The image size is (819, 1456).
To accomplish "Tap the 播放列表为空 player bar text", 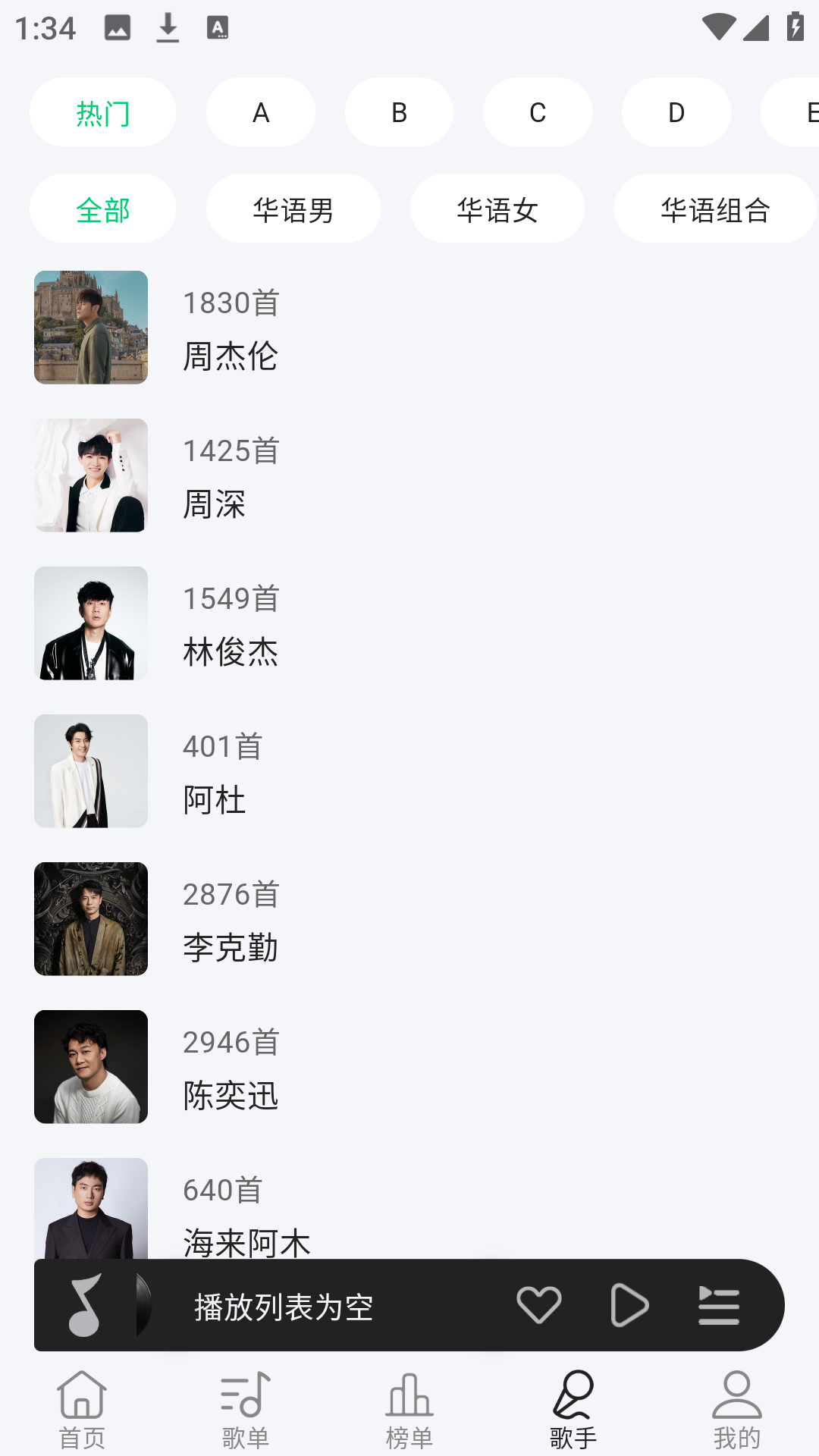I will point(282,1306).
